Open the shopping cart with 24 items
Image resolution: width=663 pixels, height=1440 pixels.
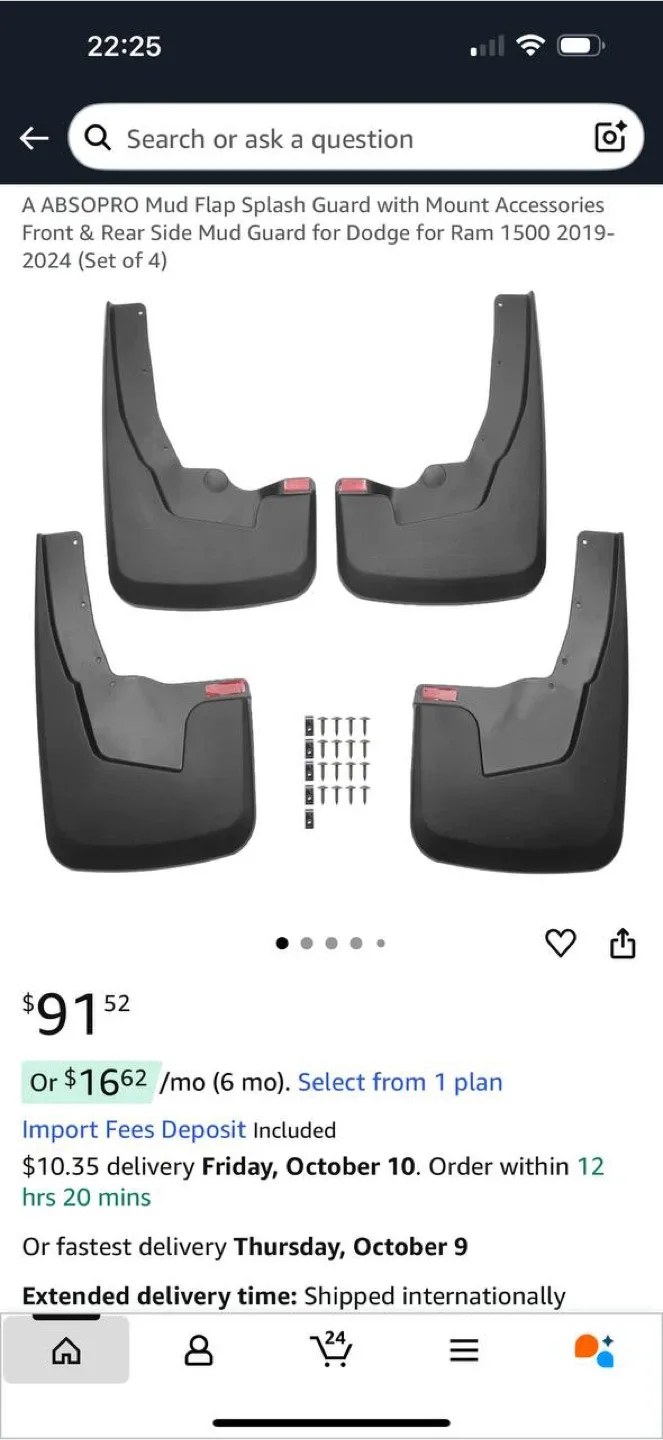click(x=331, y=1349)
